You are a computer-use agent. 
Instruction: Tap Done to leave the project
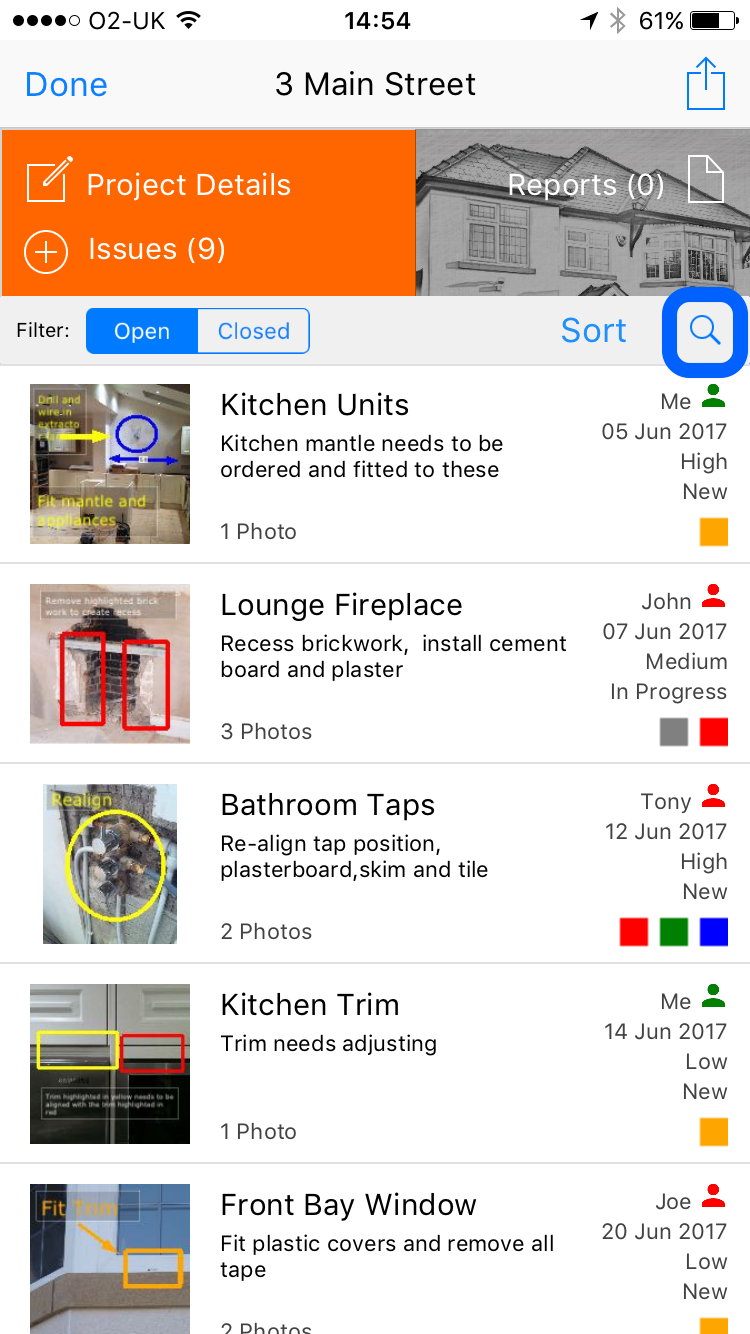(x=66, y=85)
